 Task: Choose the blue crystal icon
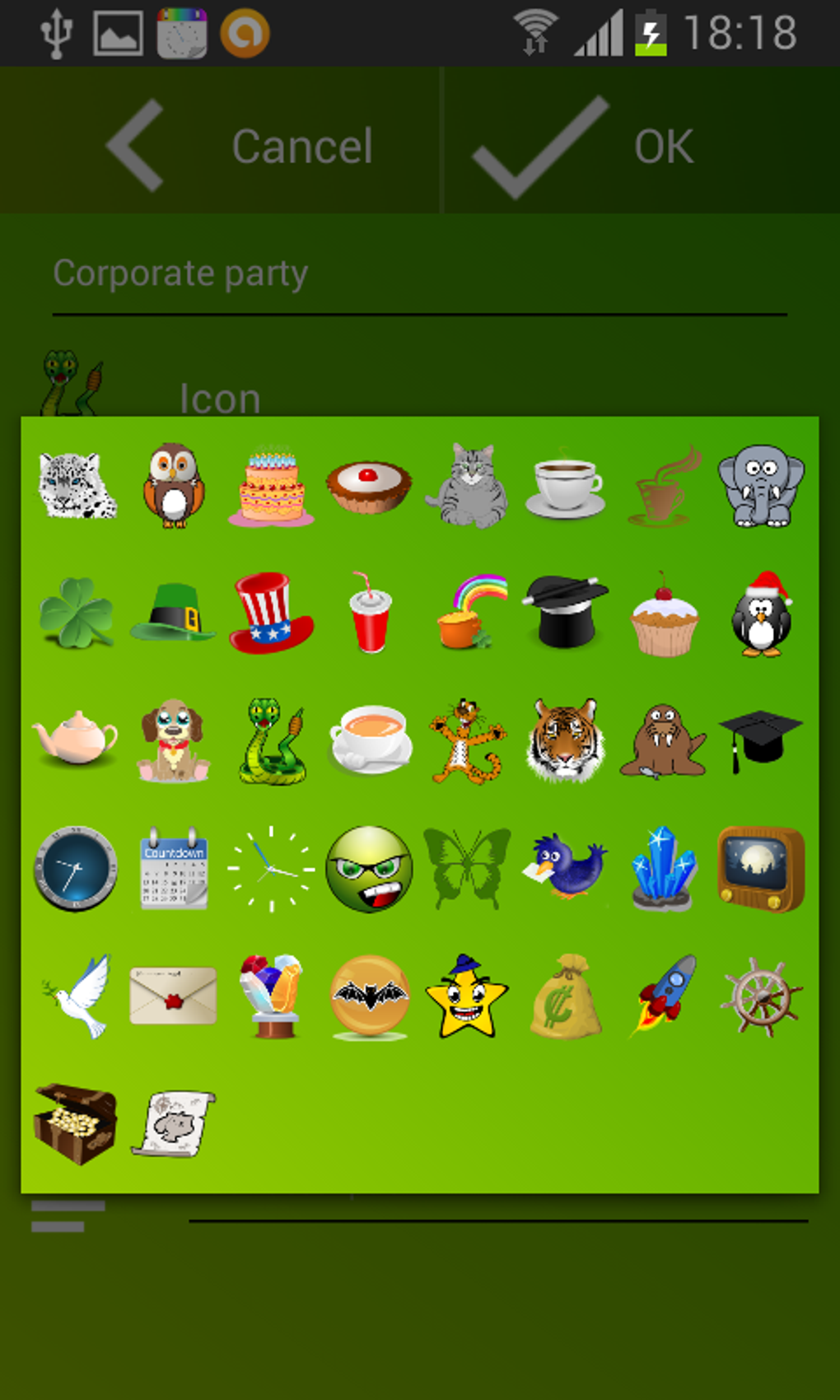pos(664,868)
